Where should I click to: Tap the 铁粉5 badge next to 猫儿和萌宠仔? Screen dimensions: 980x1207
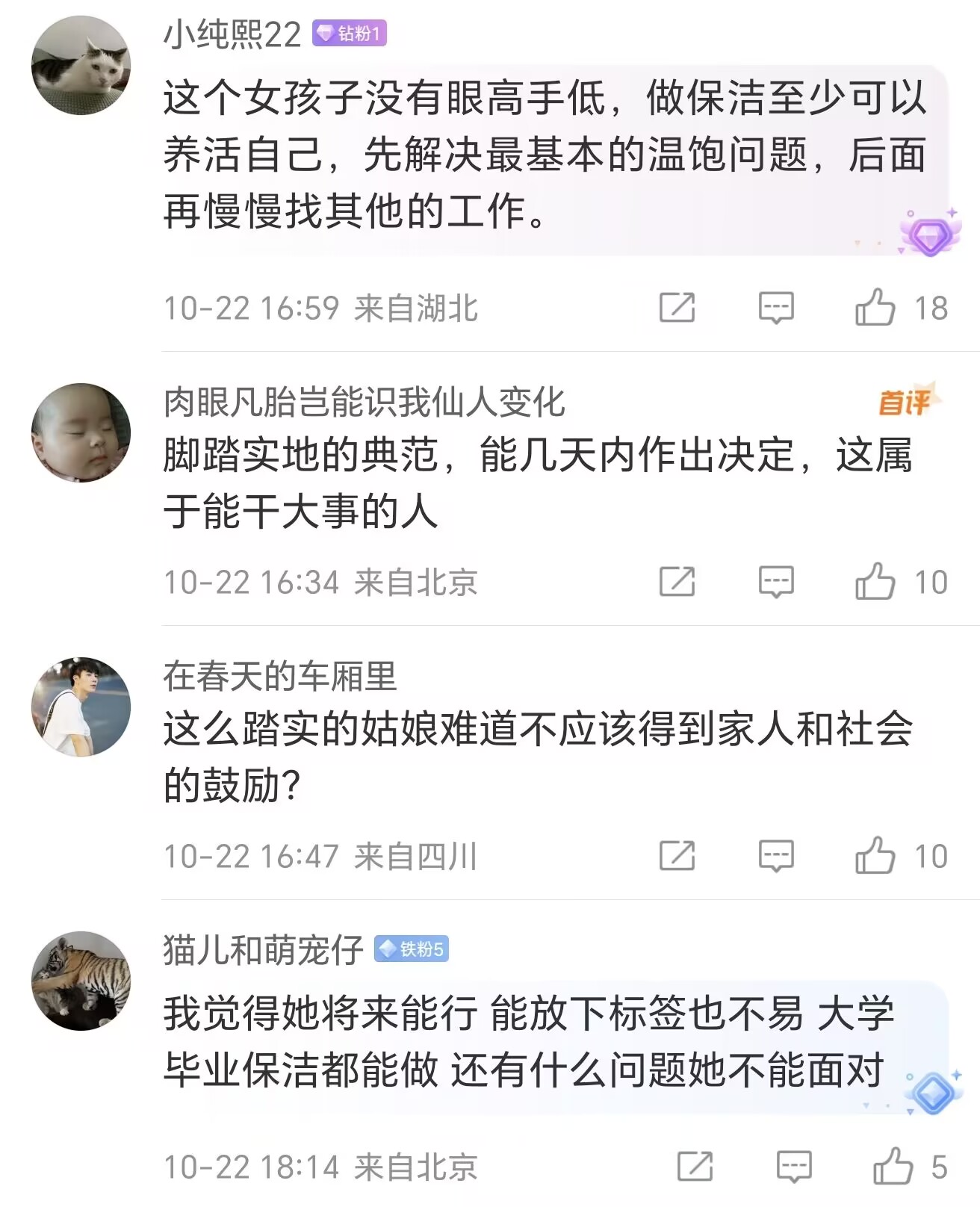tap(412, 949)
